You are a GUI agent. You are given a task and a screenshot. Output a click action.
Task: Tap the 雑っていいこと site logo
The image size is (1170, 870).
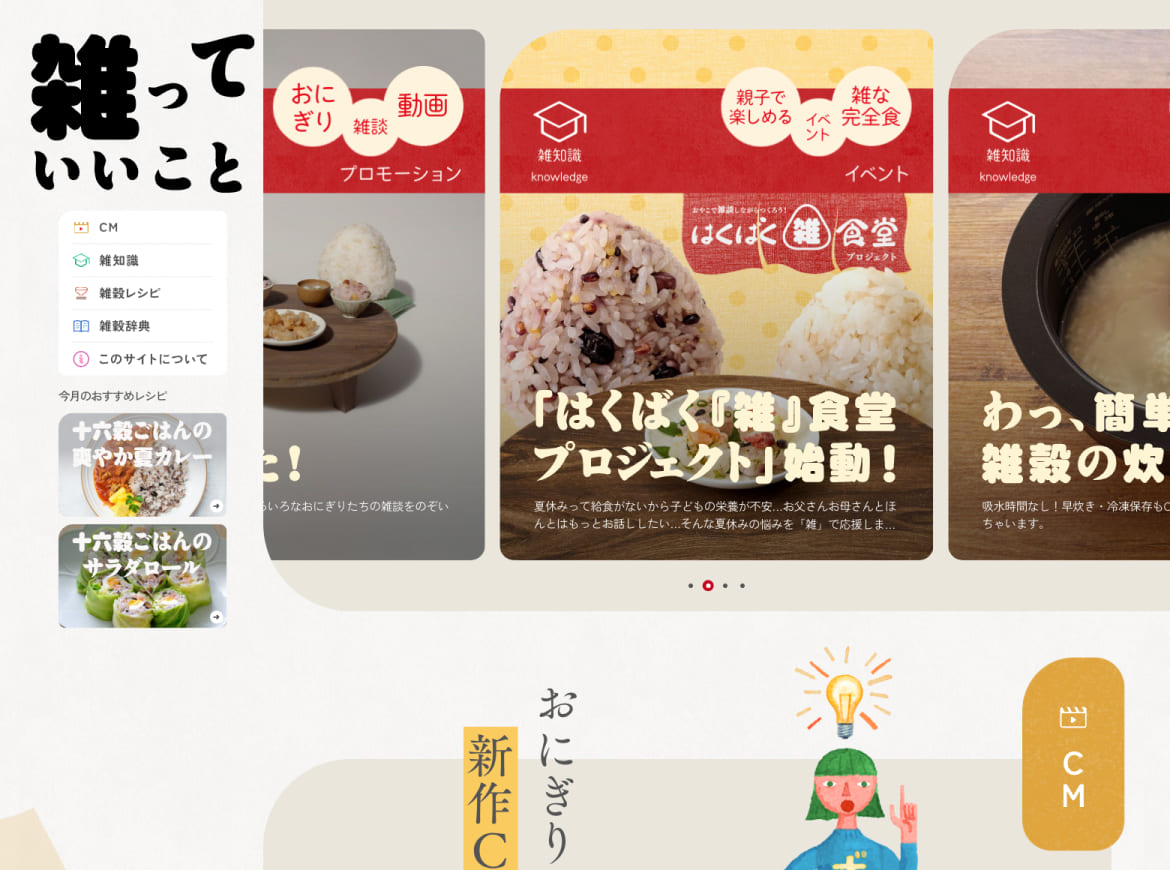[140, 112]
